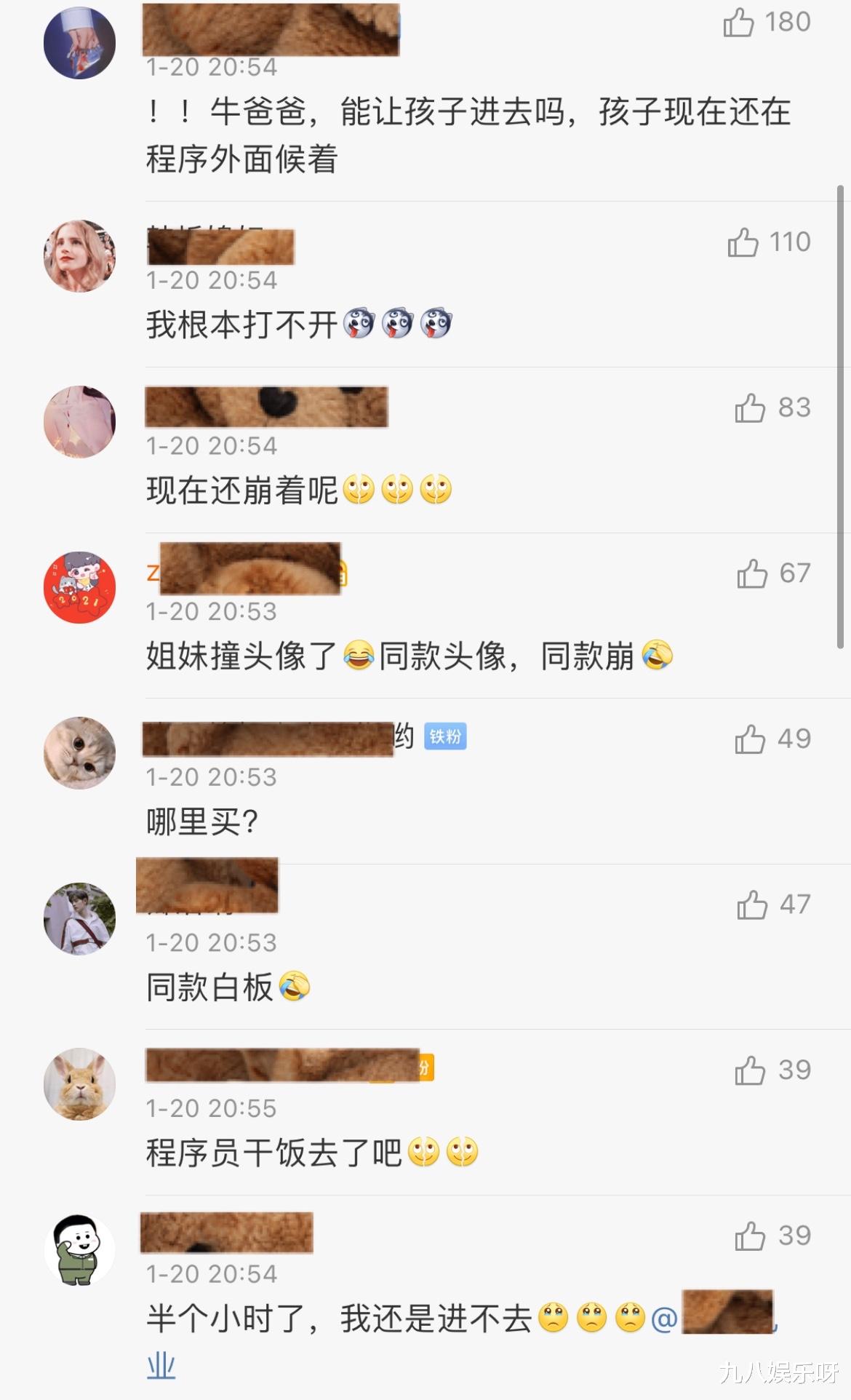Screen dimensions: 851x1400
Task: Open the 铁粉 fan badge
Action: (447, 737)
